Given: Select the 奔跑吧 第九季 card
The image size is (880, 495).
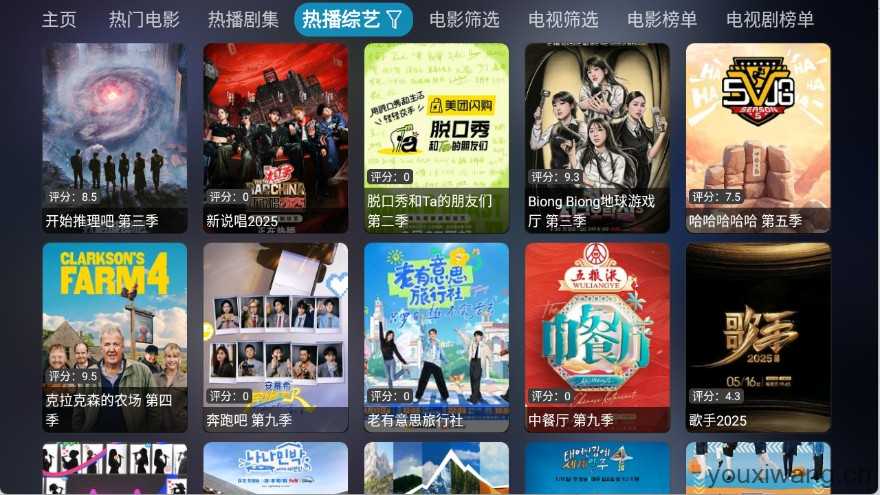Looking at the screenshot, I should pyautogui.click(x=275, y=337).
